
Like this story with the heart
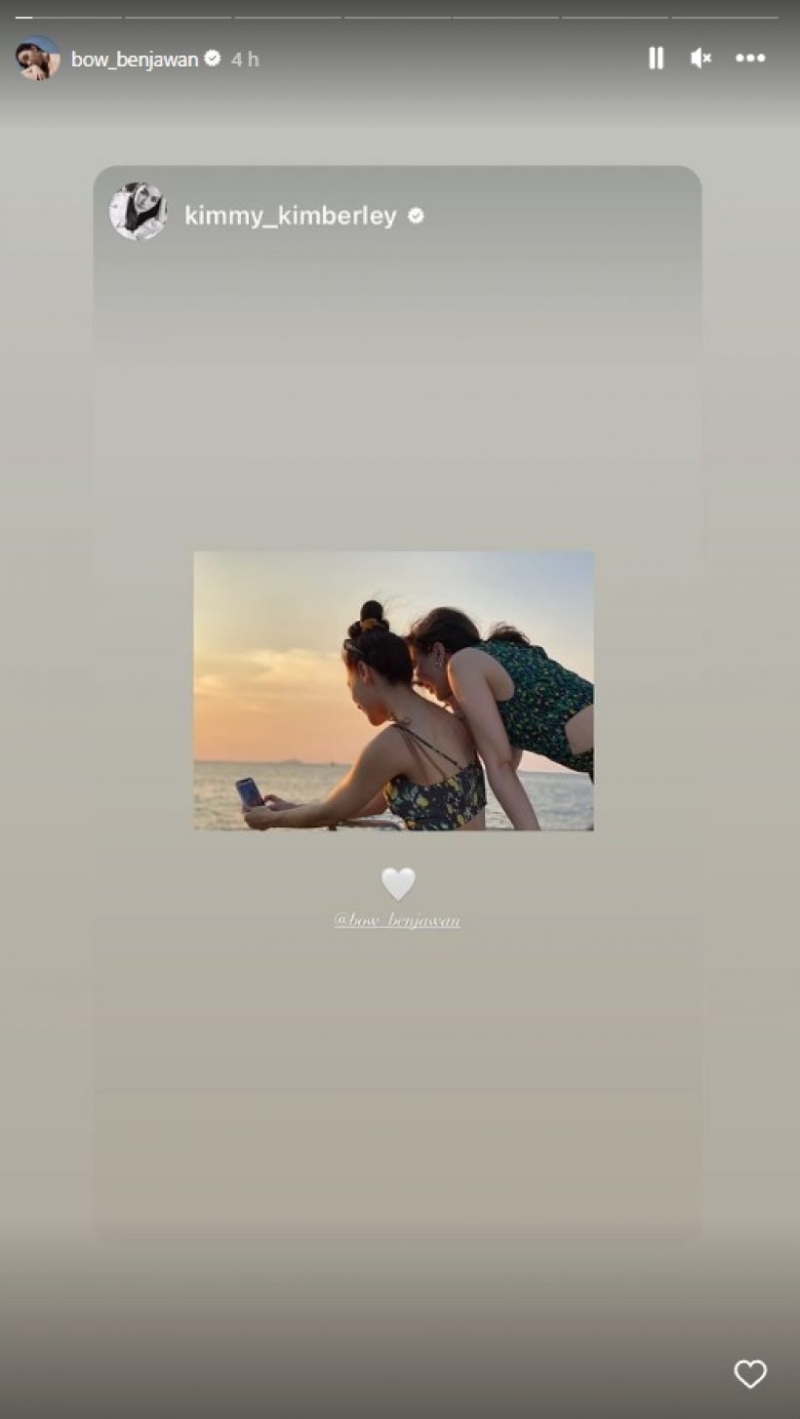[750, 1374]
